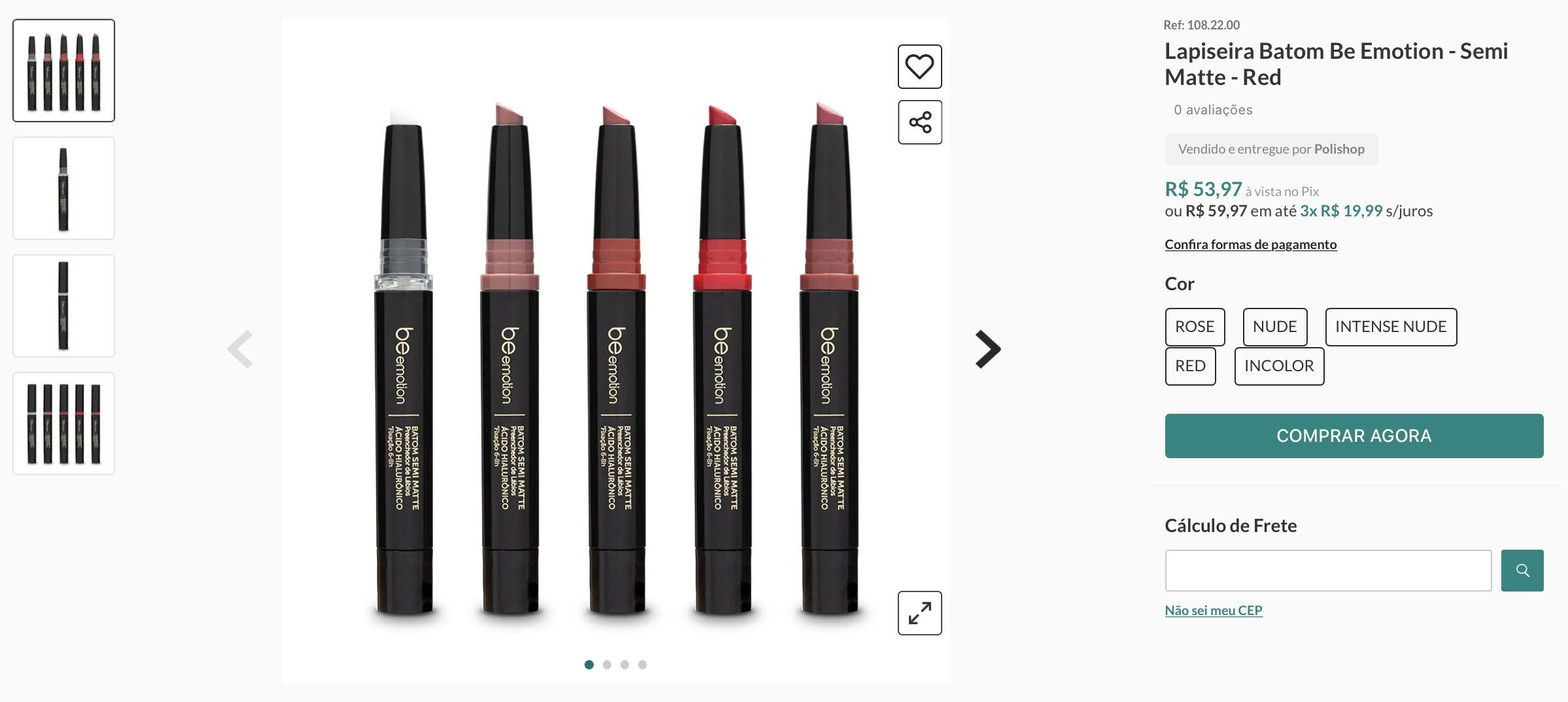Select the NUDE color option
The height and width of the screenshot is (702, 1568).
[1274, 327]
